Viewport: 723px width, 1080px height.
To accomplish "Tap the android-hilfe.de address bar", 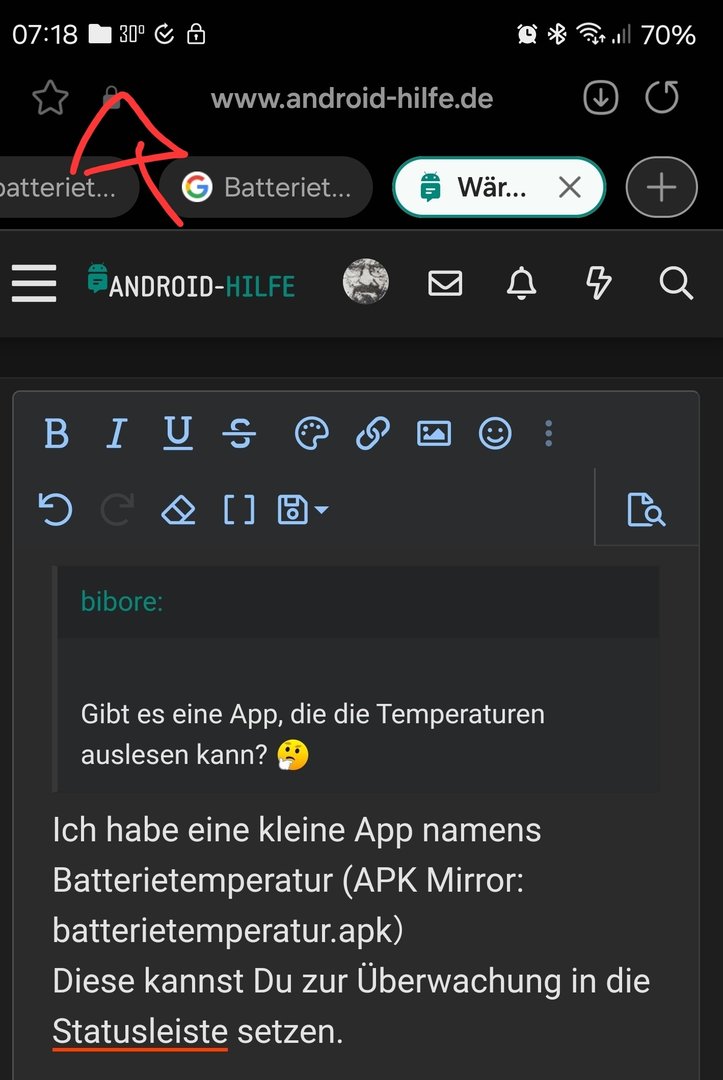I will tap(352, 99).
